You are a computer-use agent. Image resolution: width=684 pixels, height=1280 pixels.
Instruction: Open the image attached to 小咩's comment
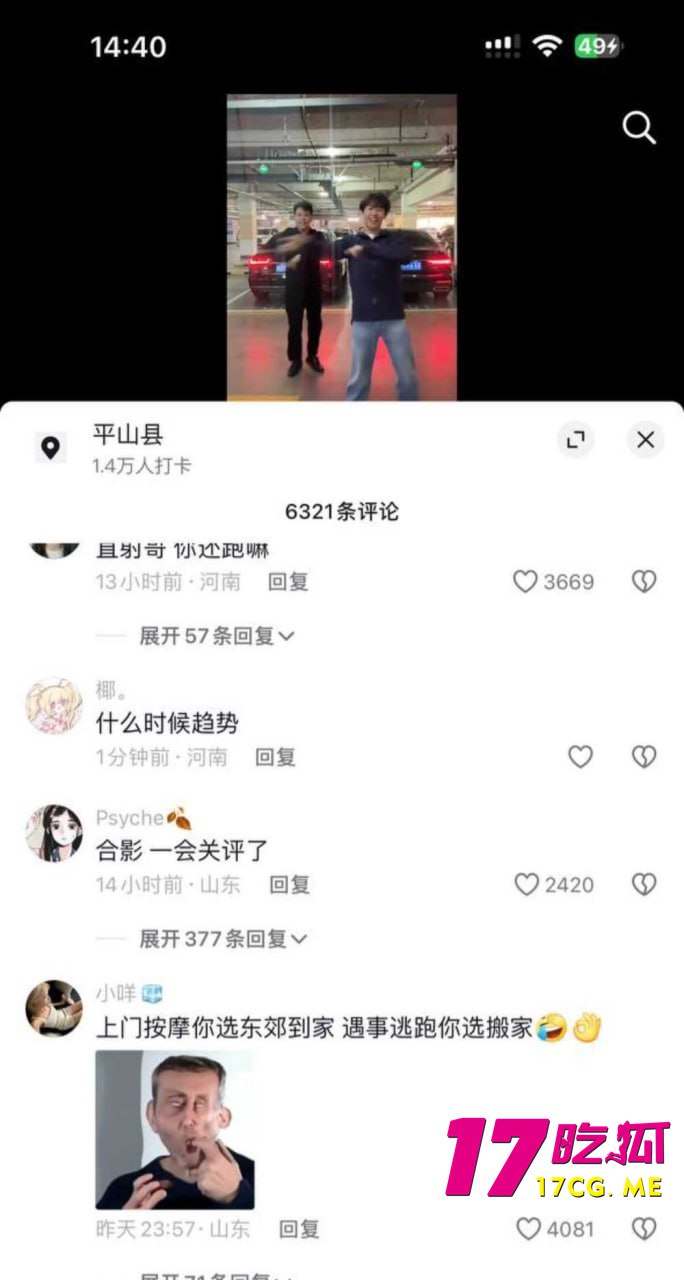(174, 1129)
